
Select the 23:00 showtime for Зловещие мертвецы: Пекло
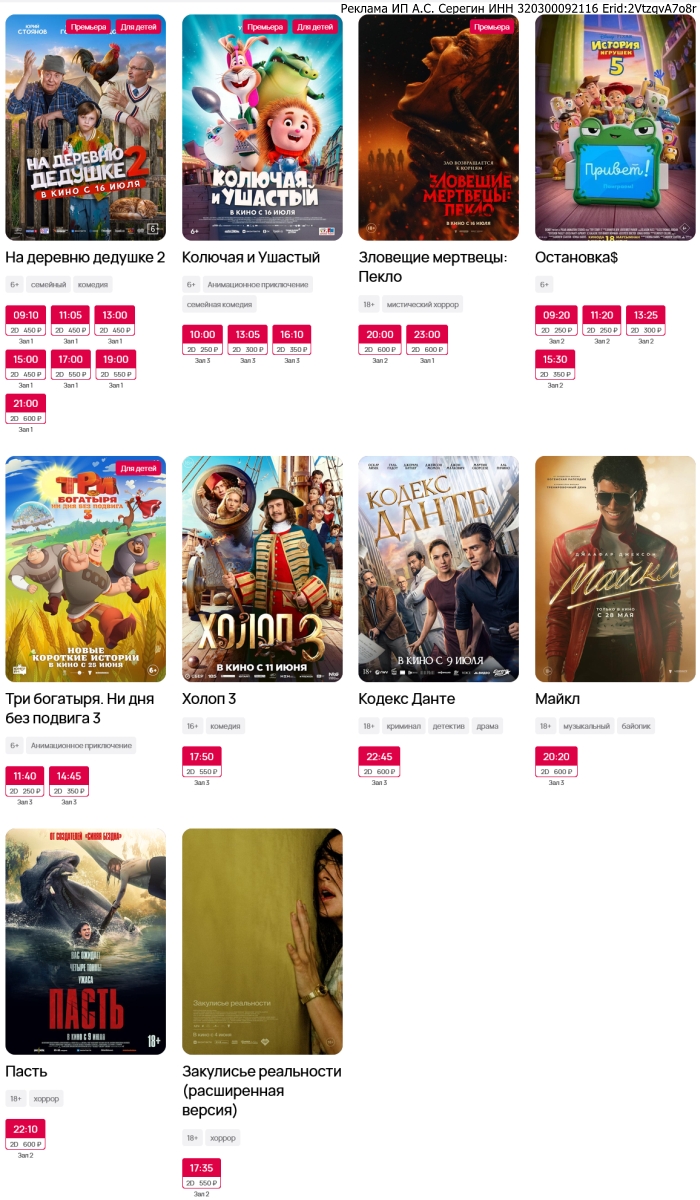point(427,341)
